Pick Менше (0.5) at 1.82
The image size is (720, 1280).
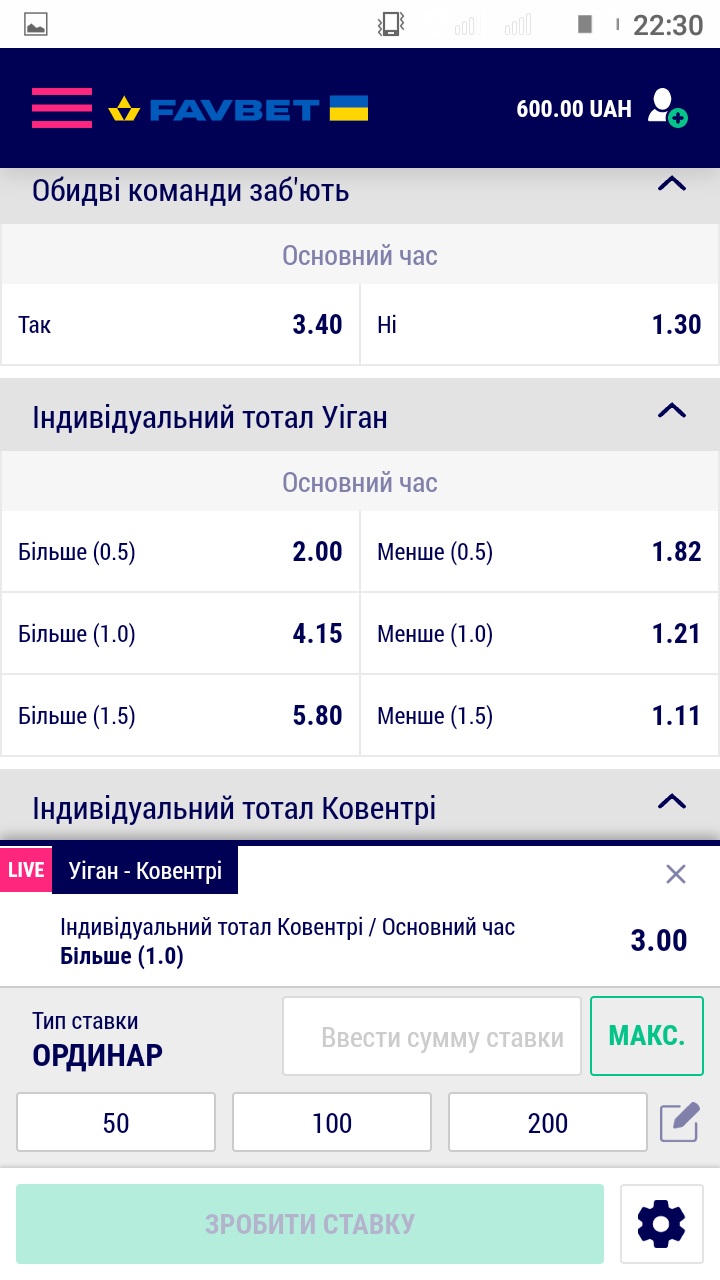(539, 552)
